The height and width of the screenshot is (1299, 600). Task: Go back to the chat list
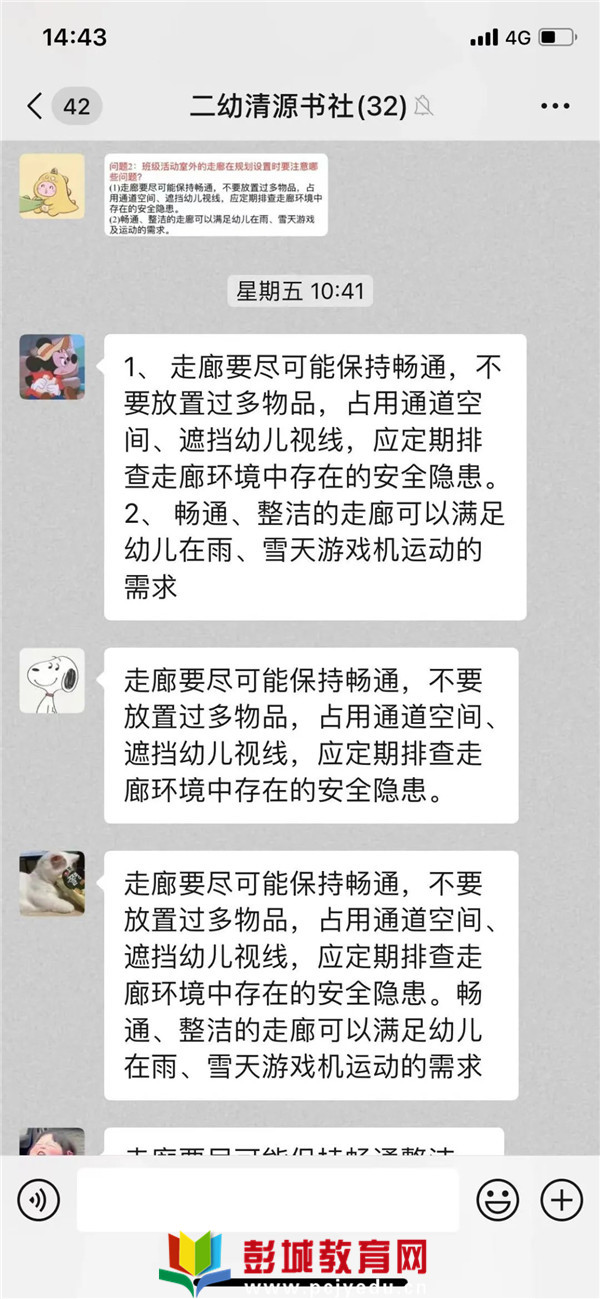pyautogui.click(x=36, y=106)
